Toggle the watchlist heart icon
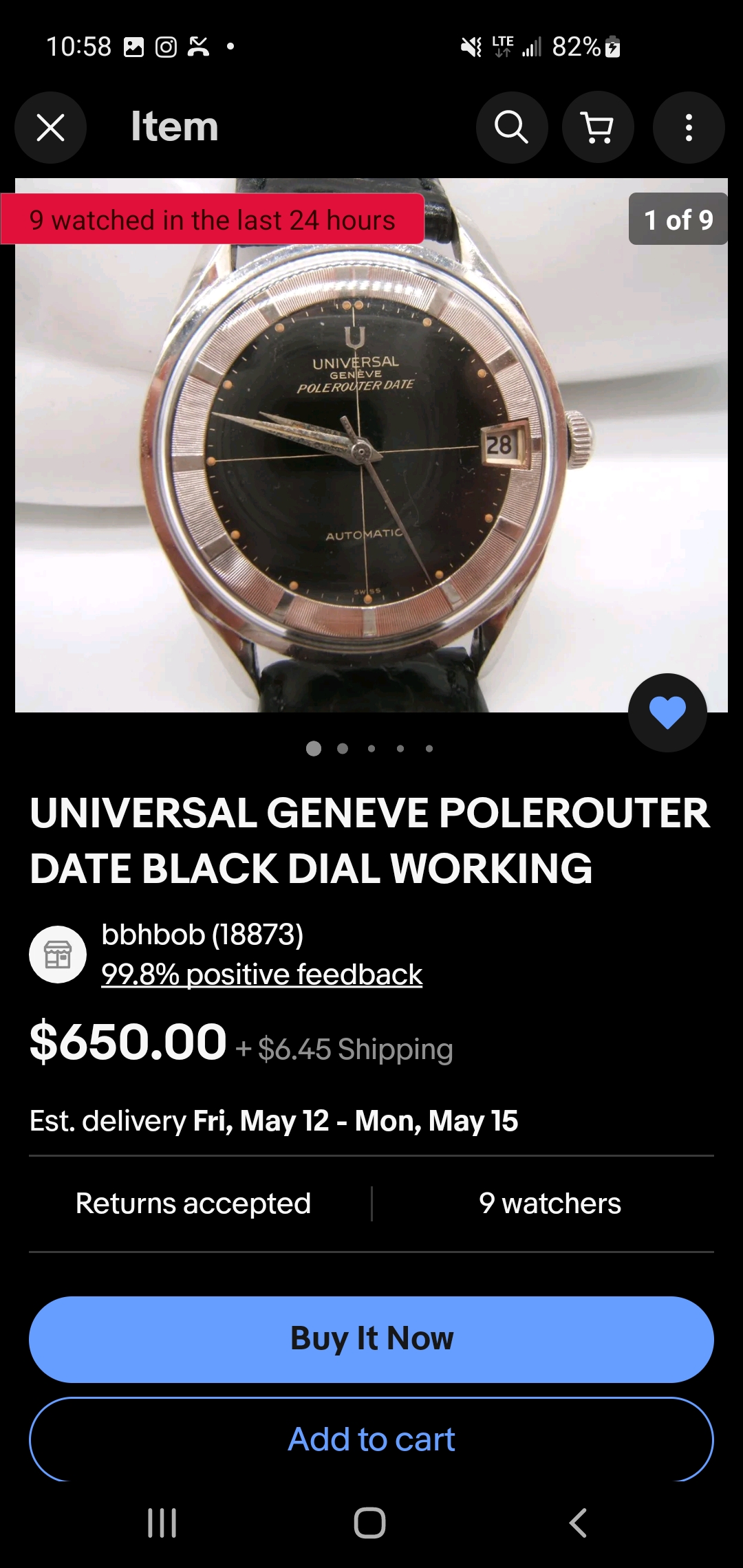 point(667,712)
